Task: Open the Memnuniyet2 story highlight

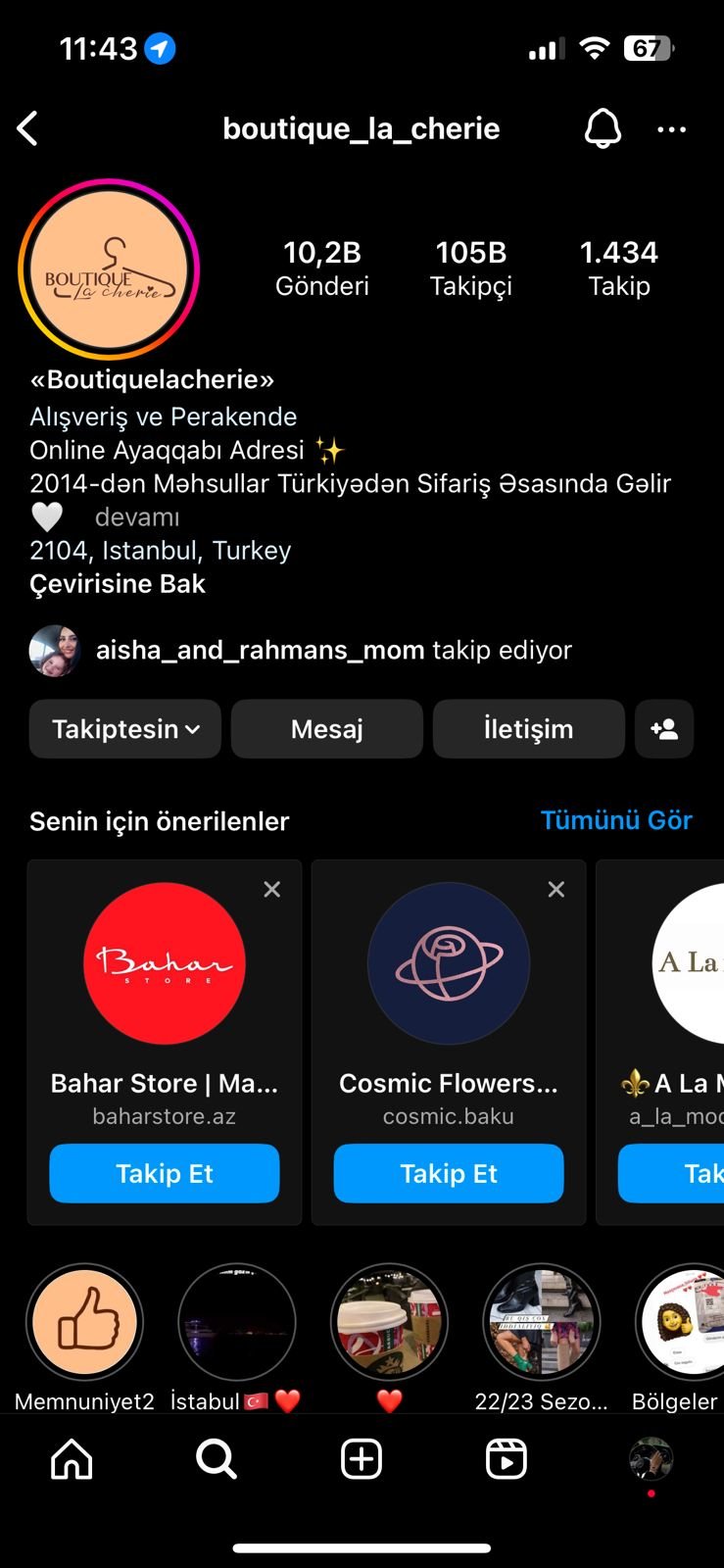Action: tap(84, 1322)
